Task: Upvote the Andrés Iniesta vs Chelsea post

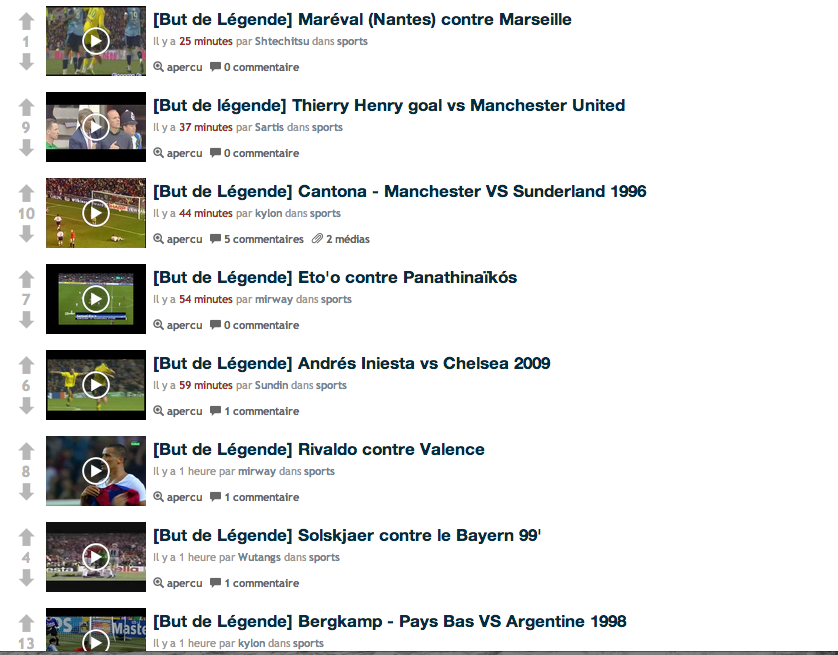Action: pos(26,366)
